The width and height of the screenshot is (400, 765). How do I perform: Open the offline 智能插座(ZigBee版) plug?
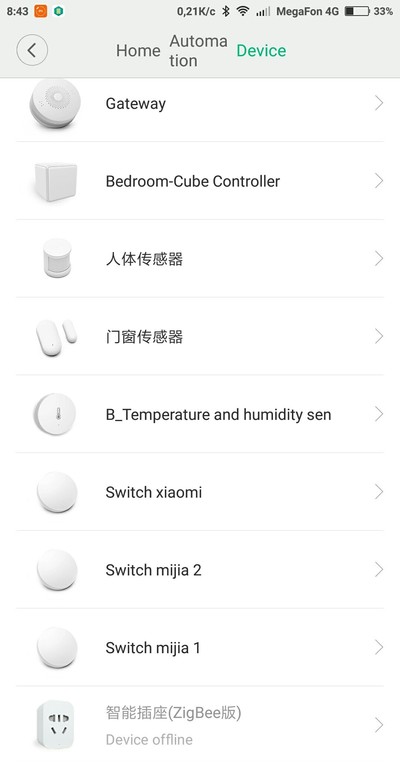point(200,725)
